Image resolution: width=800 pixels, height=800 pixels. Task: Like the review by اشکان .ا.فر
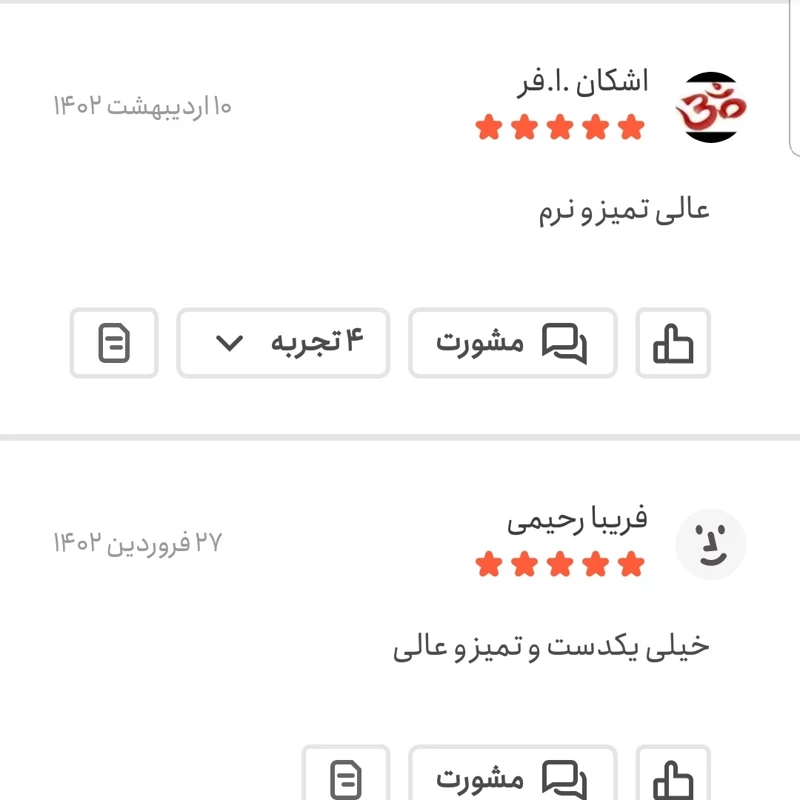673,343
